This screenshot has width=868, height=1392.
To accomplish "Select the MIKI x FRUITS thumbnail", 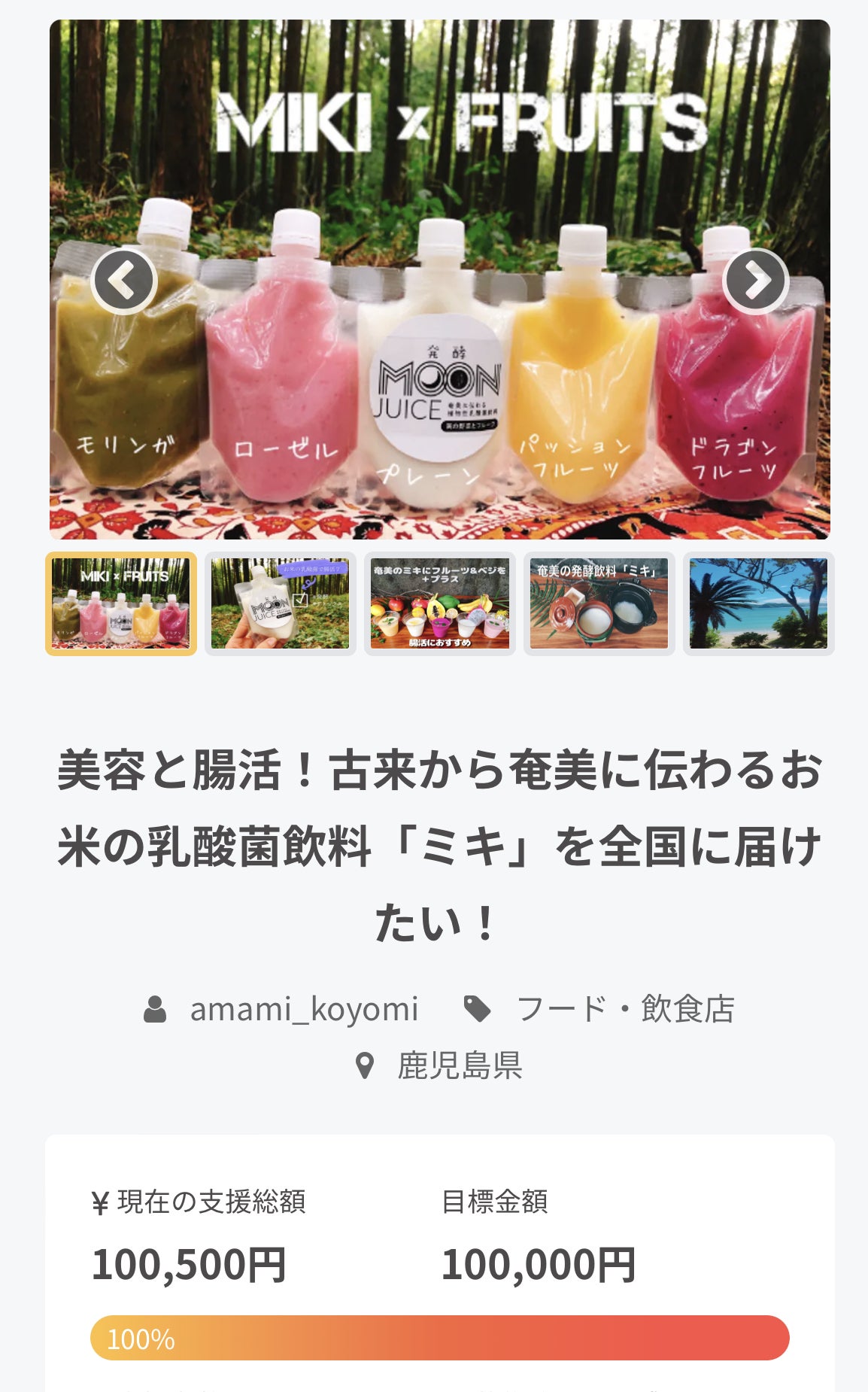I will pyautogui.click(x=121, y=603).
